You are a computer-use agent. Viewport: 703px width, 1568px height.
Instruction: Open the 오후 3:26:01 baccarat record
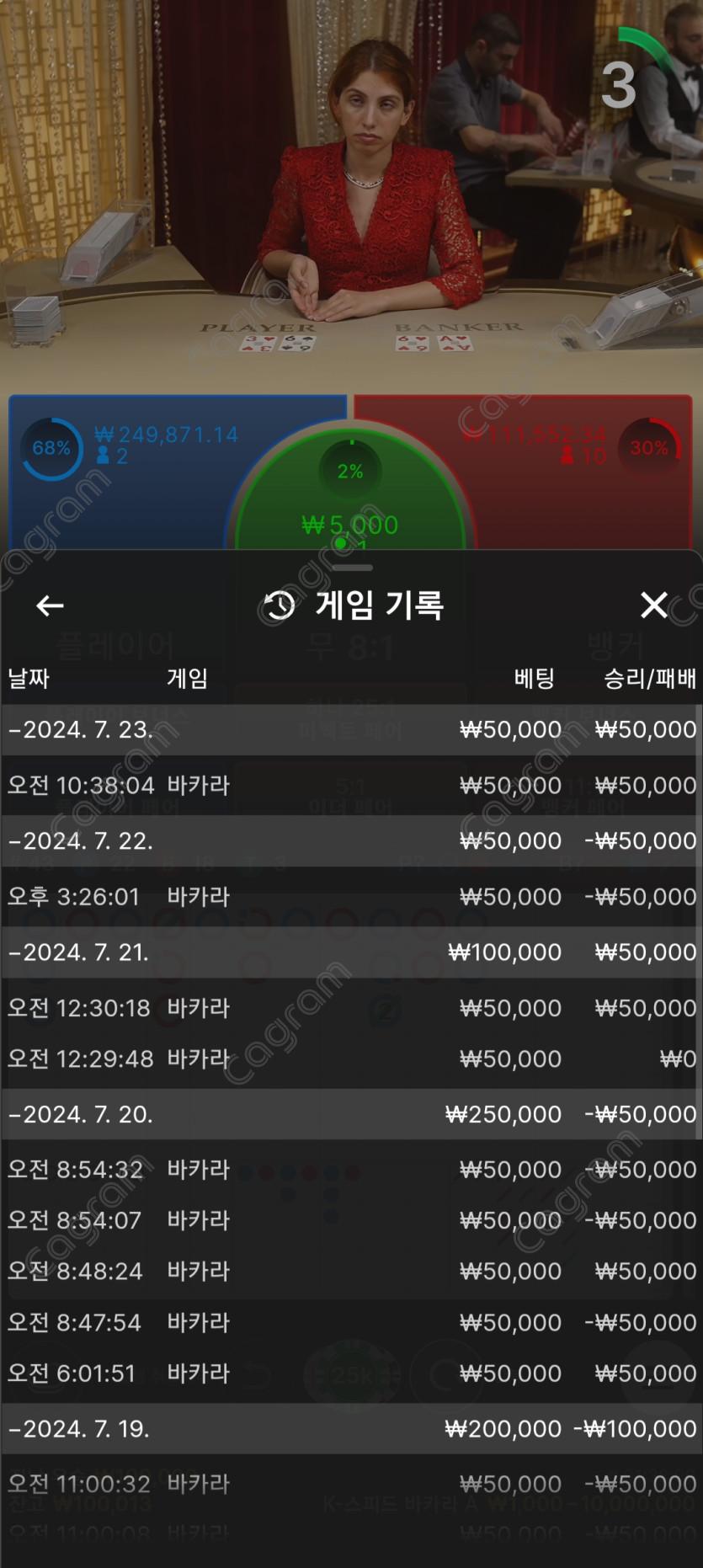(351, 896)
